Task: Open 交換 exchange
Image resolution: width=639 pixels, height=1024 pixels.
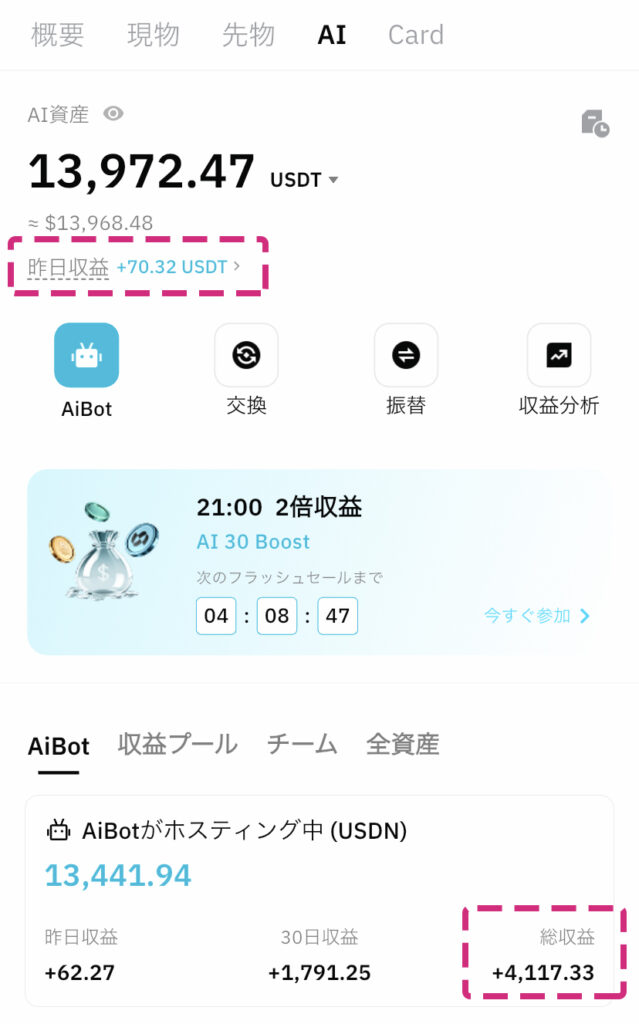Action: pos(246,356)
